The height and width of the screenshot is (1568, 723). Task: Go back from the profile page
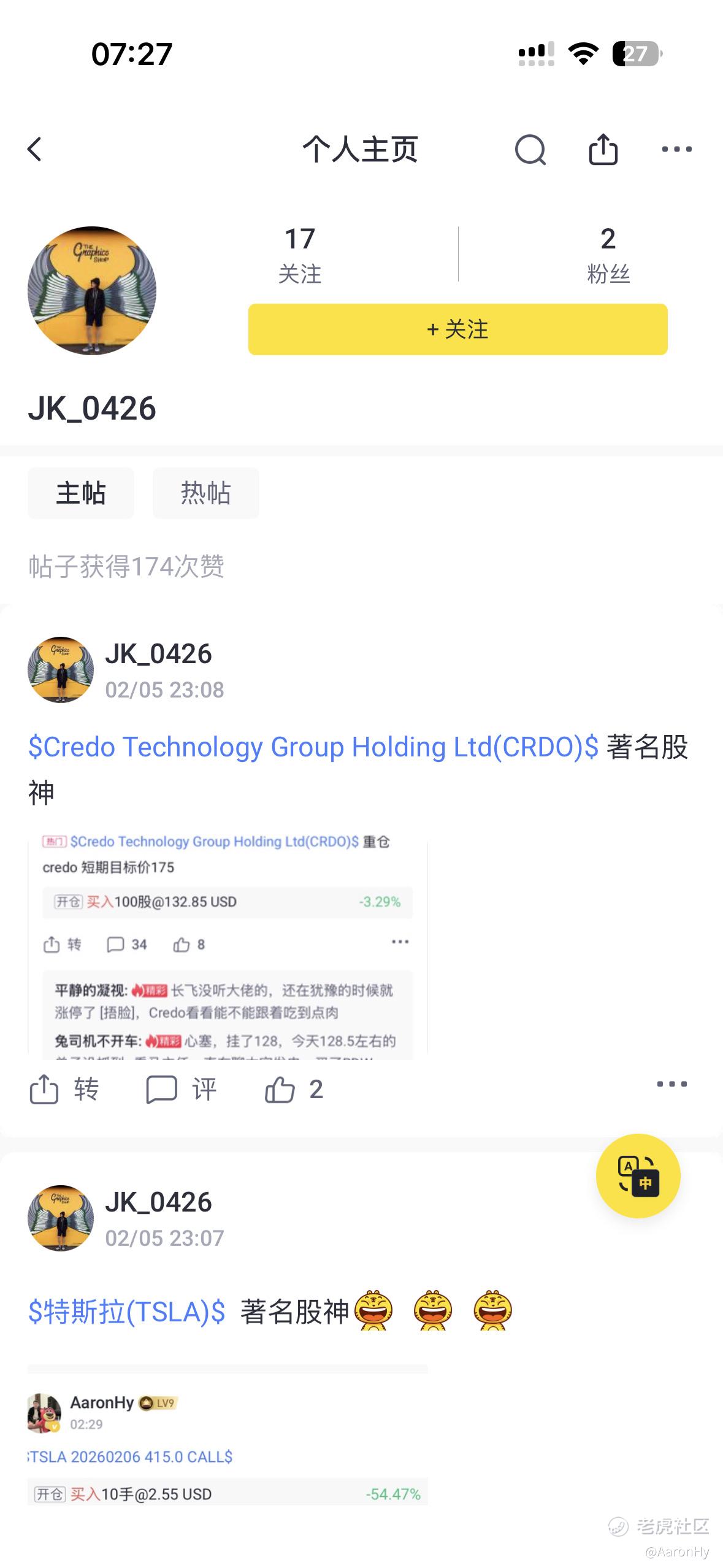(35, 149)
